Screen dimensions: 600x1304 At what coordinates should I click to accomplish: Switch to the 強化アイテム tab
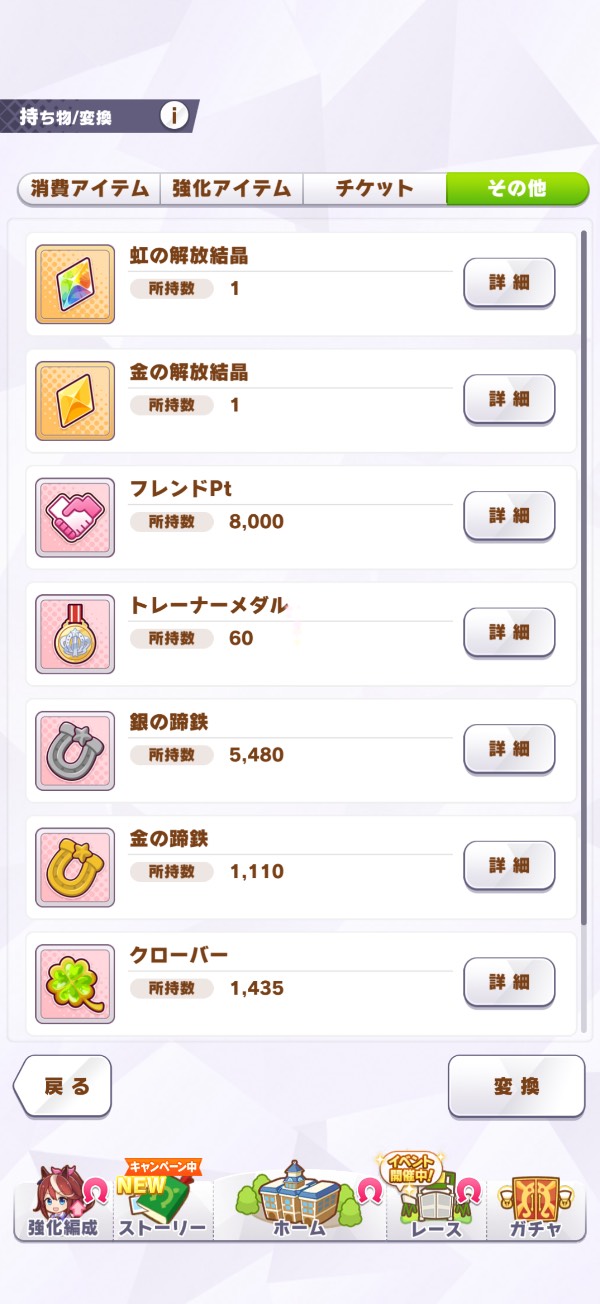(231, 188)
